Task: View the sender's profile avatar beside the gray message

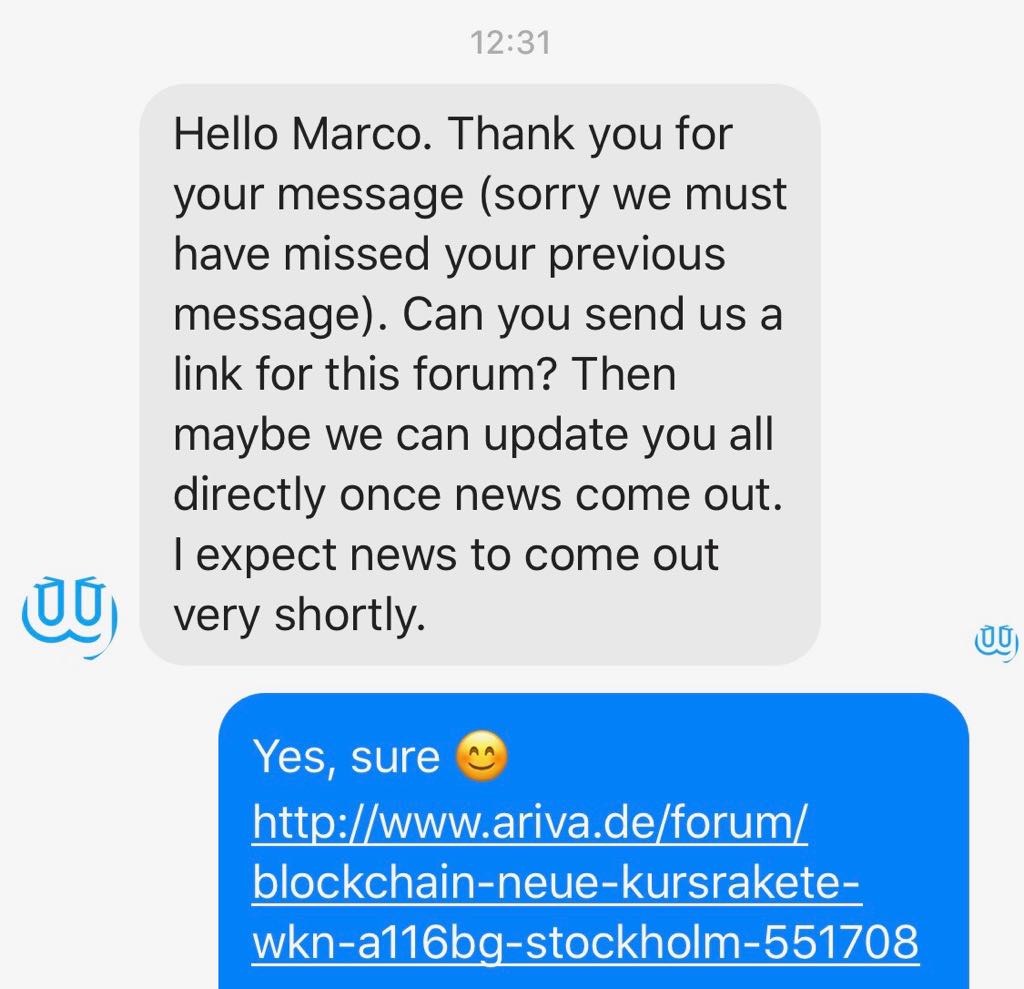Action: tap(69, 614)
